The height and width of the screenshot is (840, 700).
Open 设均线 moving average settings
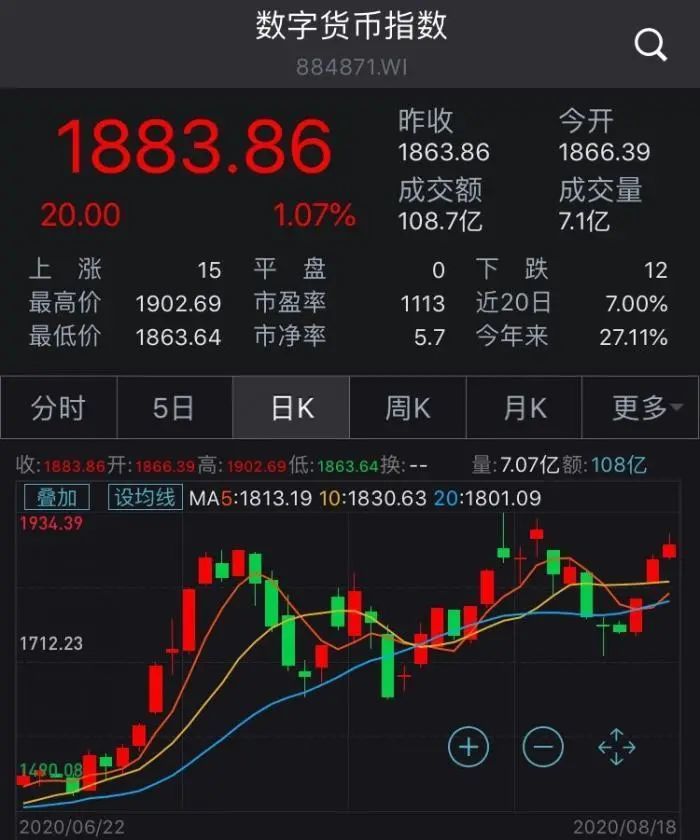(145, 497)
